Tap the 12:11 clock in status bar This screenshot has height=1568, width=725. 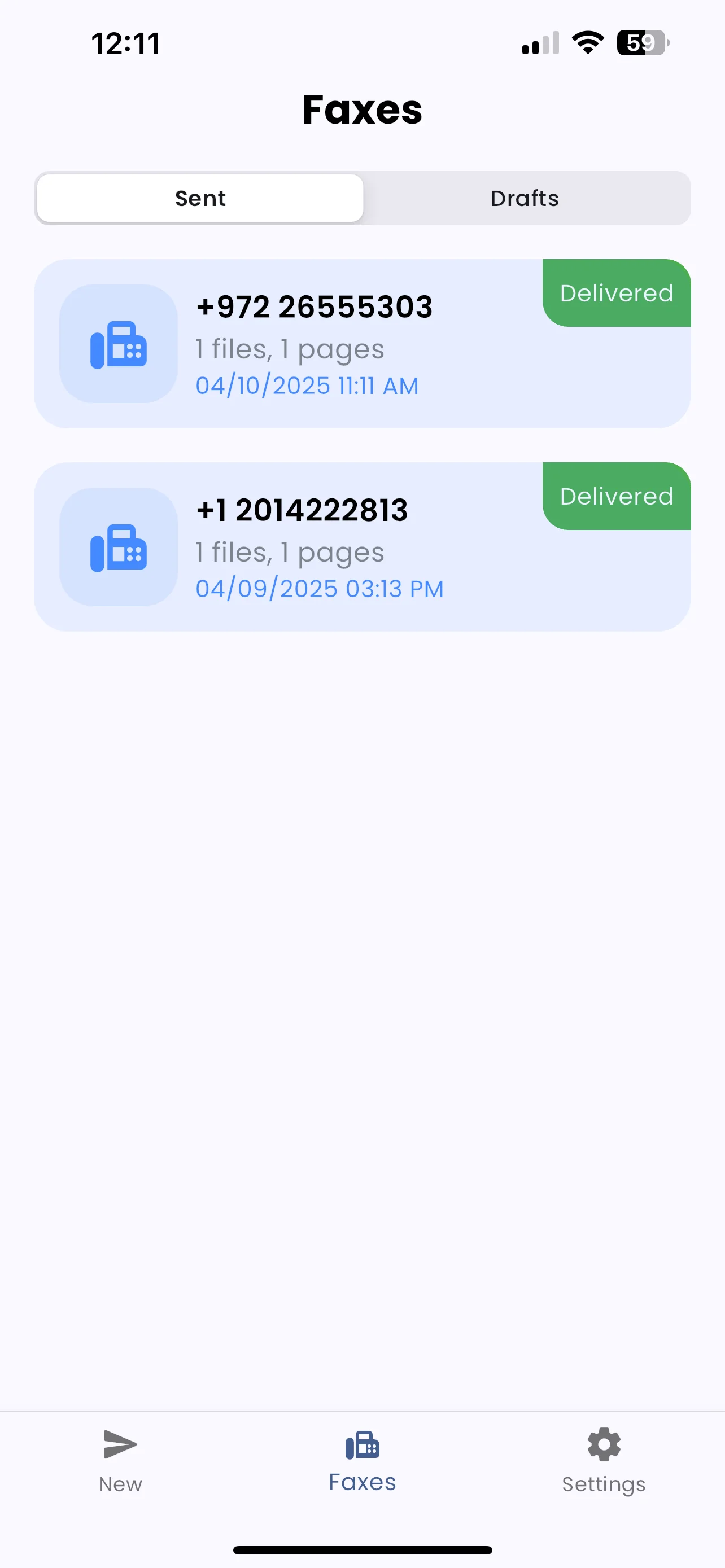pyautogui.click(x=126, y=42)
